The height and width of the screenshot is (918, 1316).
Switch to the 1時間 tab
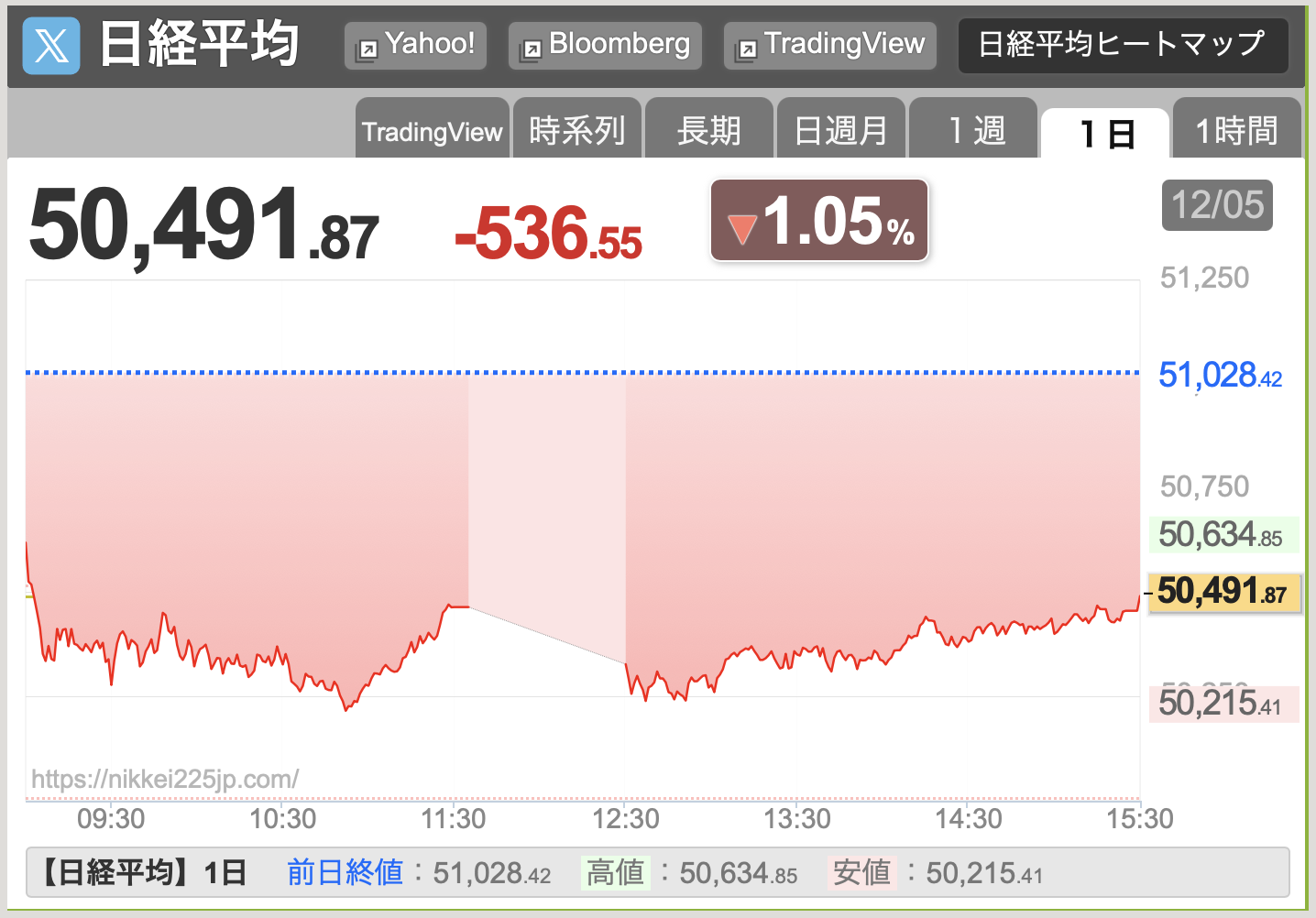coord(1236,131)
